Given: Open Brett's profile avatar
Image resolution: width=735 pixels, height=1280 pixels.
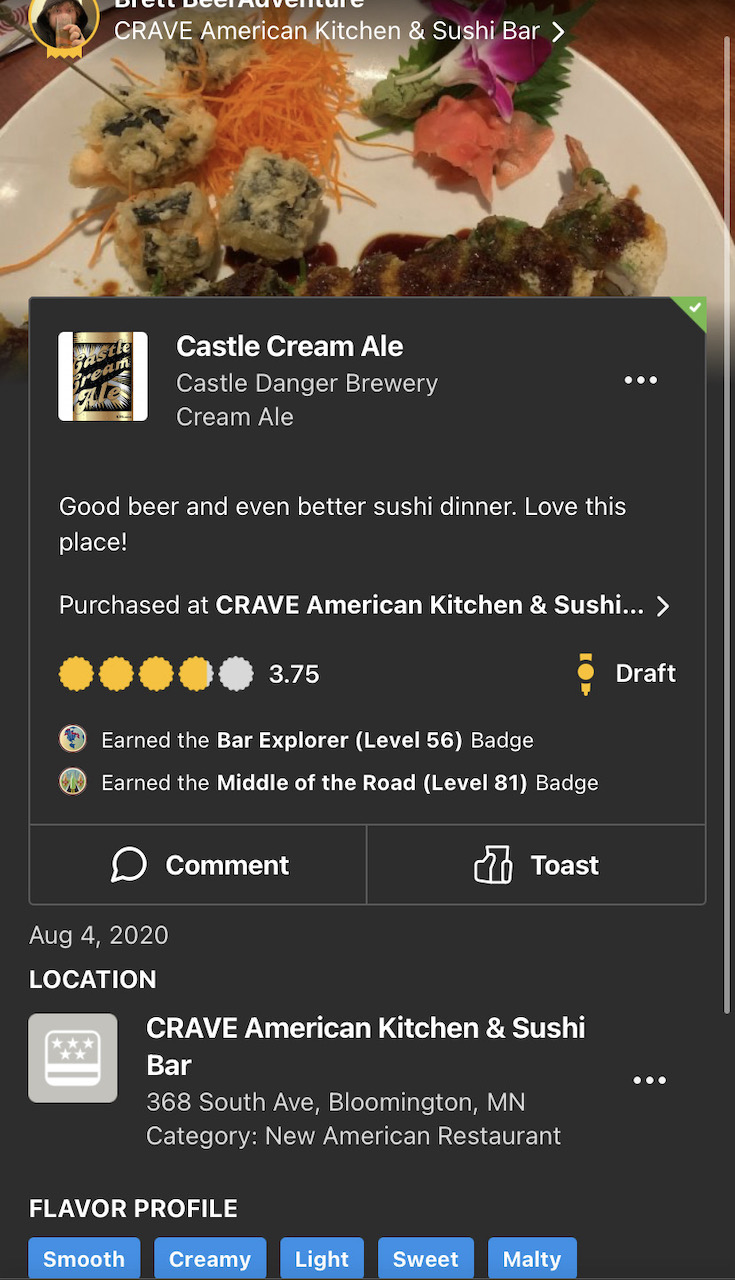Looking at the screenshot, I should 63,22.
